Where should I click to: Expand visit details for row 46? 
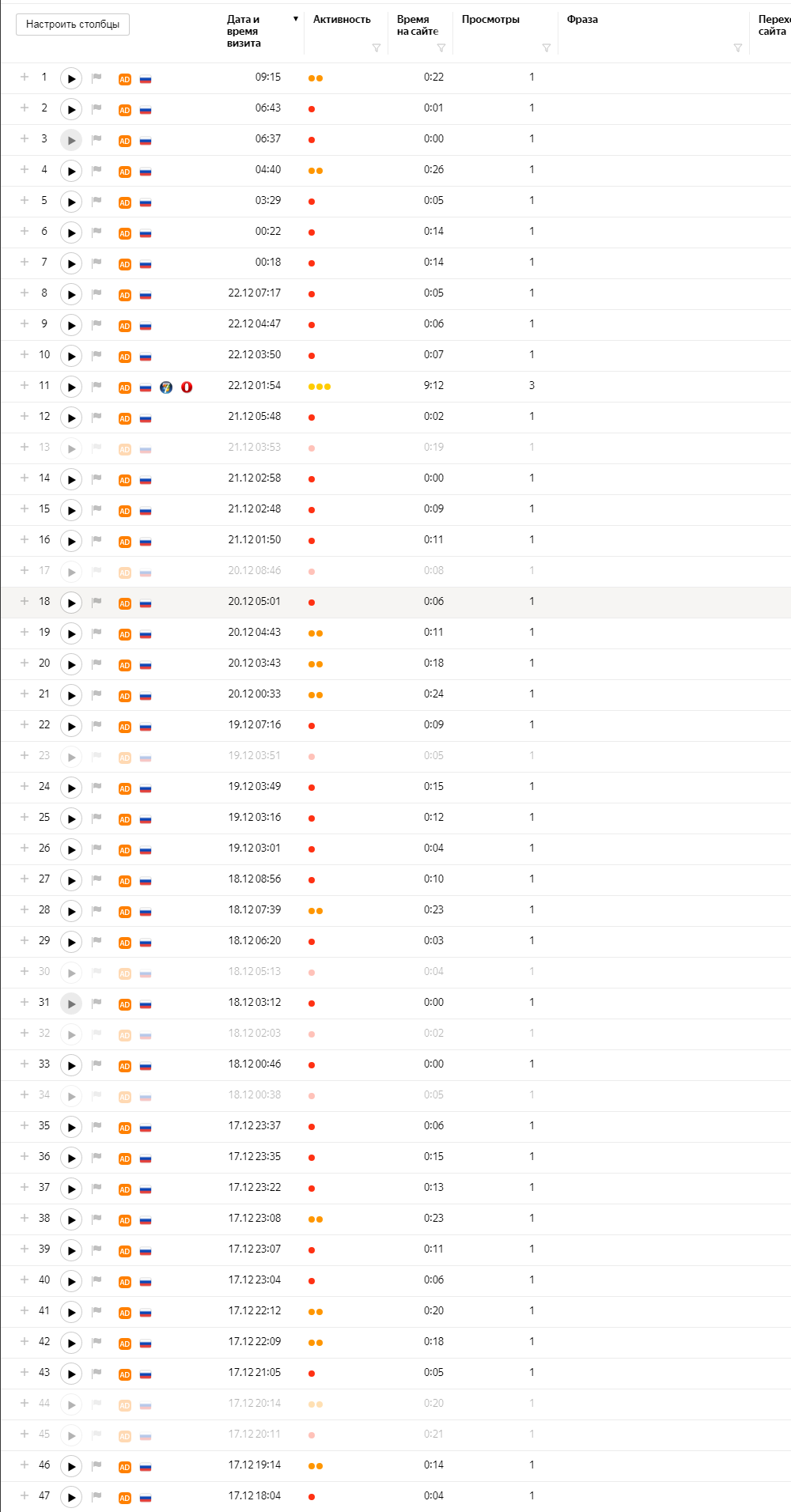coord(25,1465)
